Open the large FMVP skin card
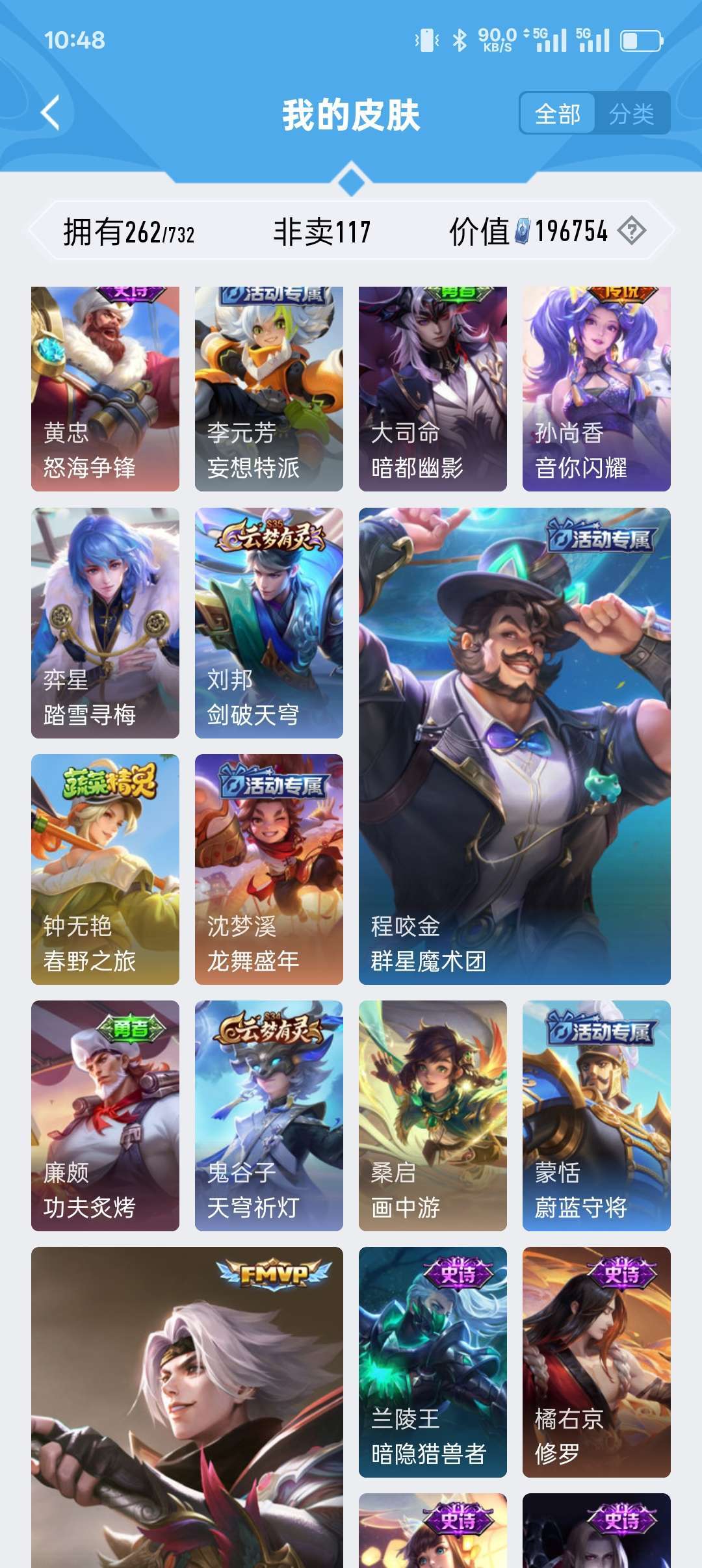 click(x=187, y=1407)
